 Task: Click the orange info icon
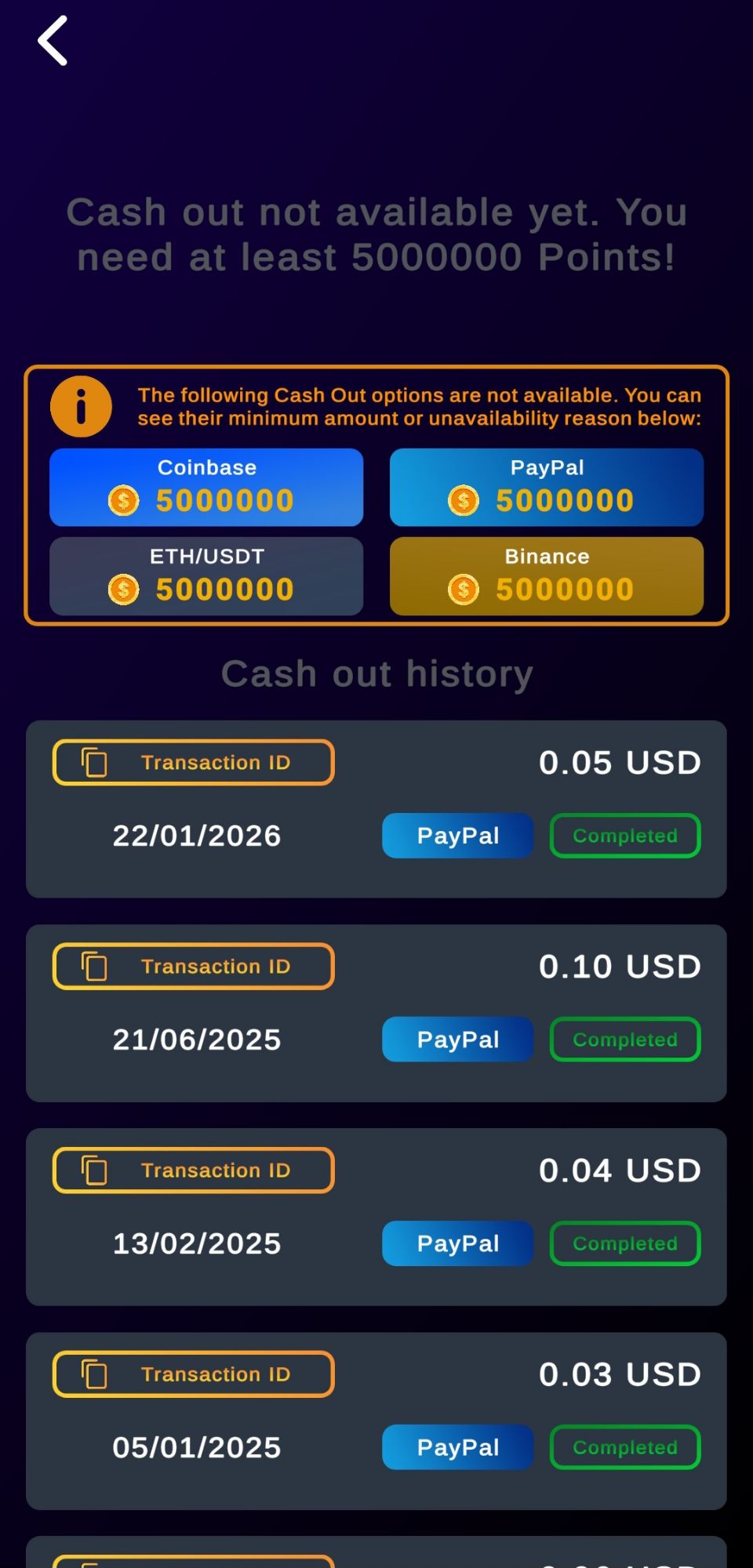pos(81,406)
